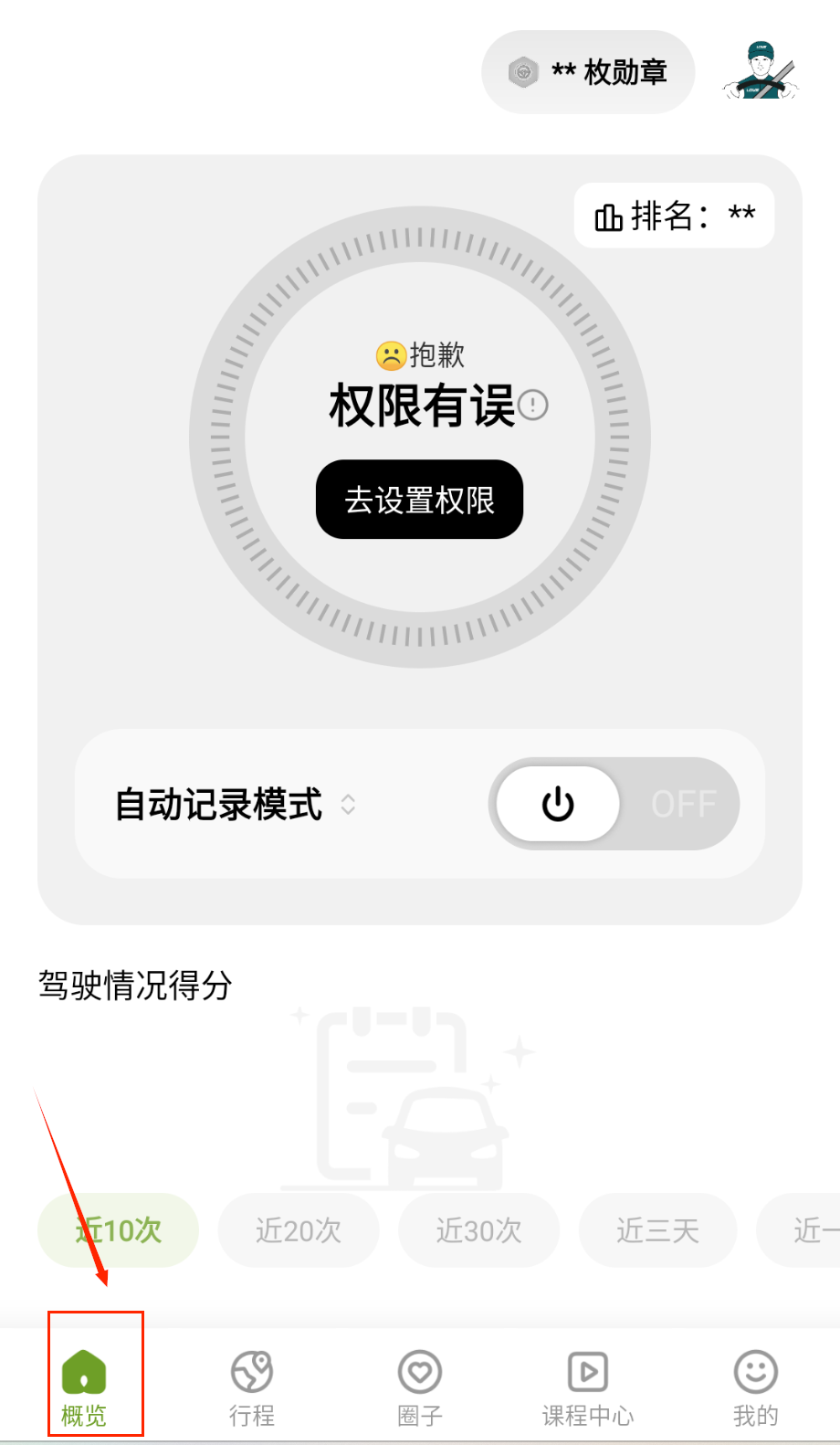View the ranking leaderboard

coord(674,216)
